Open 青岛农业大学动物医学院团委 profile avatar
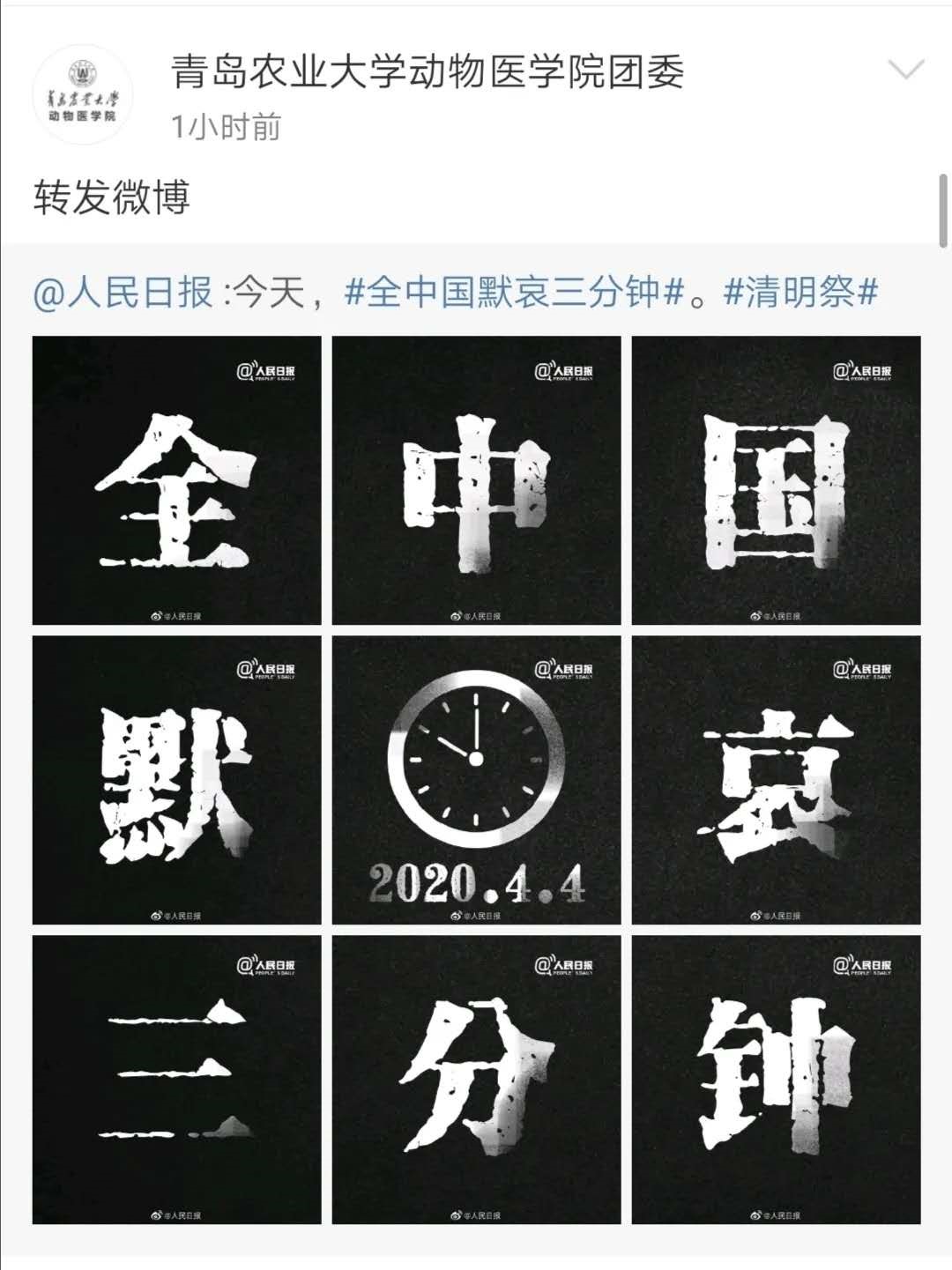 click(83, 94)
